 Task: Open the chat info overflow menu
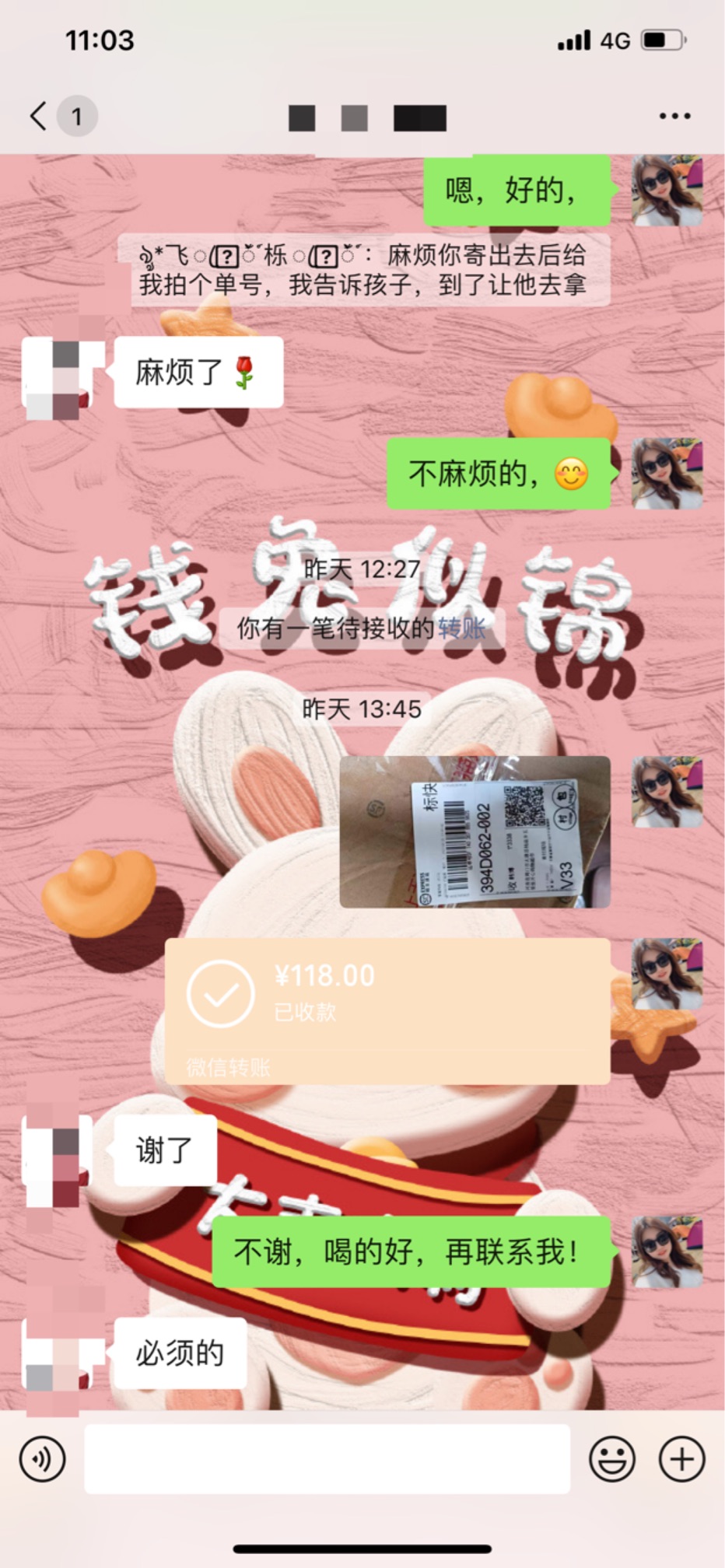pos(674,116)
